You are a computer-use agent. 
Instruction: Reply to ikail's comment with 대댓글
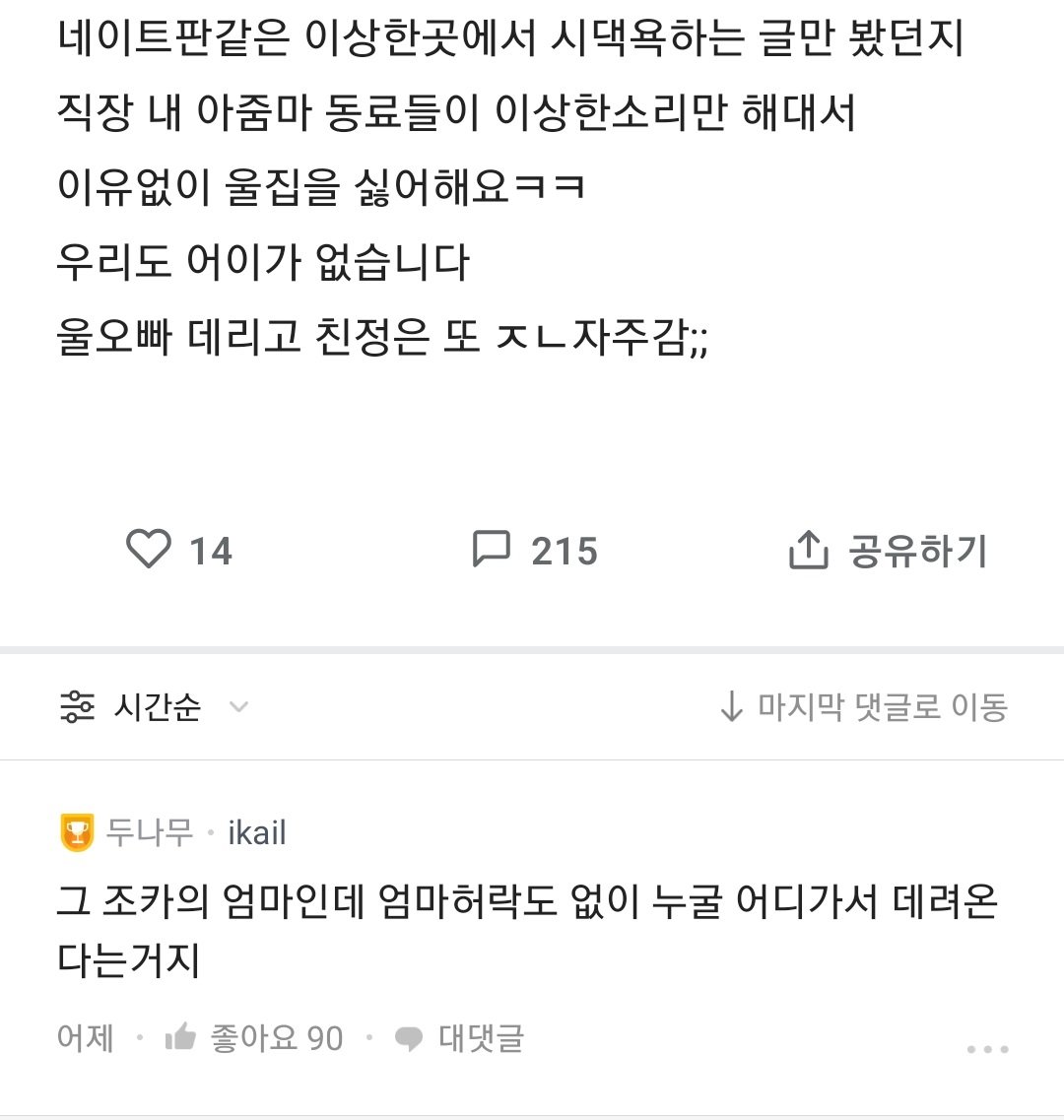pyautogui.click(x=460, y=1037)
